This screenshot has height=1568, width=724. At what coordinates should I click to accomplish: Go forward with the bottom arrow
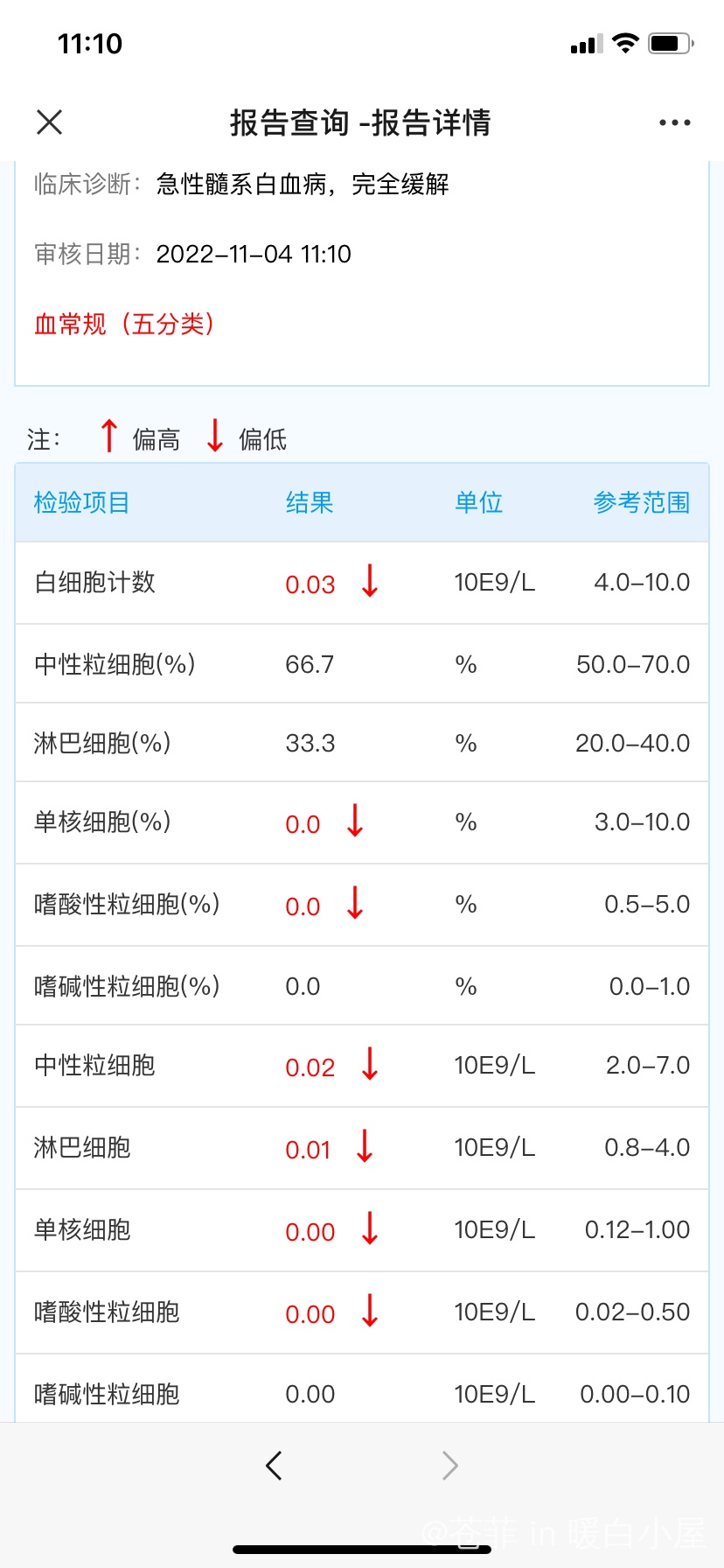coord(449,1465)
